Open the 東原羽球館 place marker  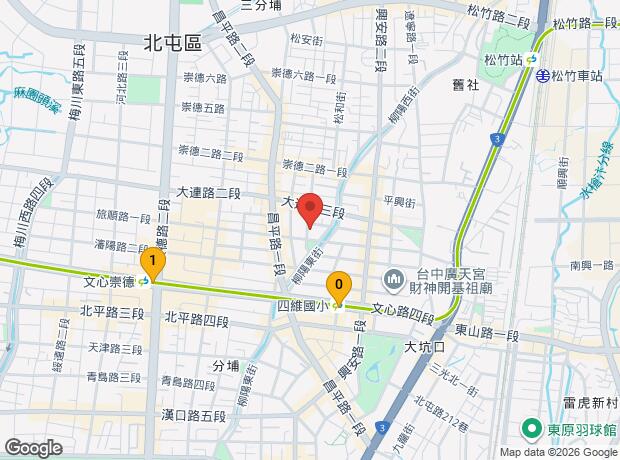click(532, 430)
